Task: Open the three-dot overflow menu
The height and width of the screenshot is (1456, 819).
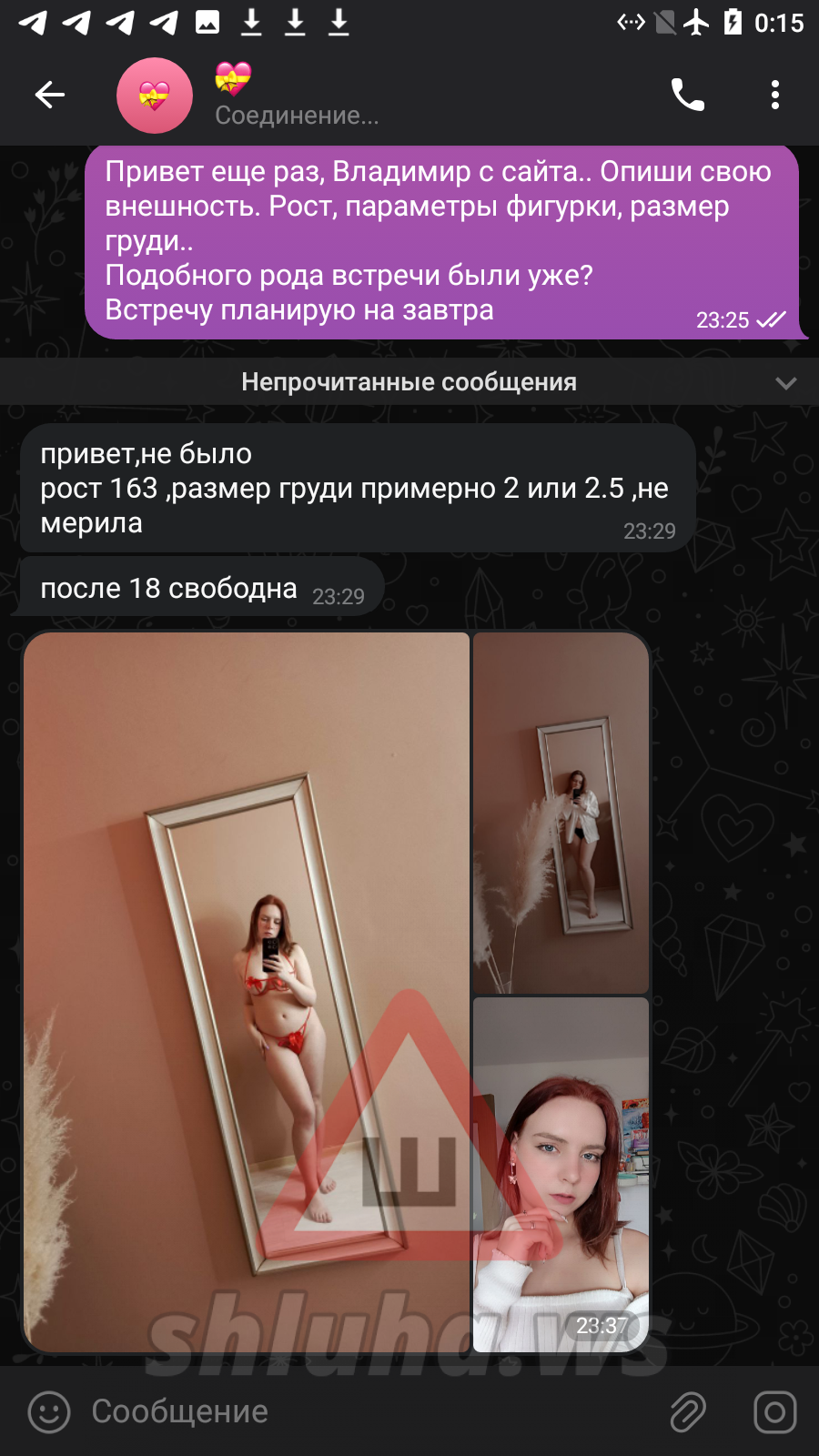Action: pos(774,95)
